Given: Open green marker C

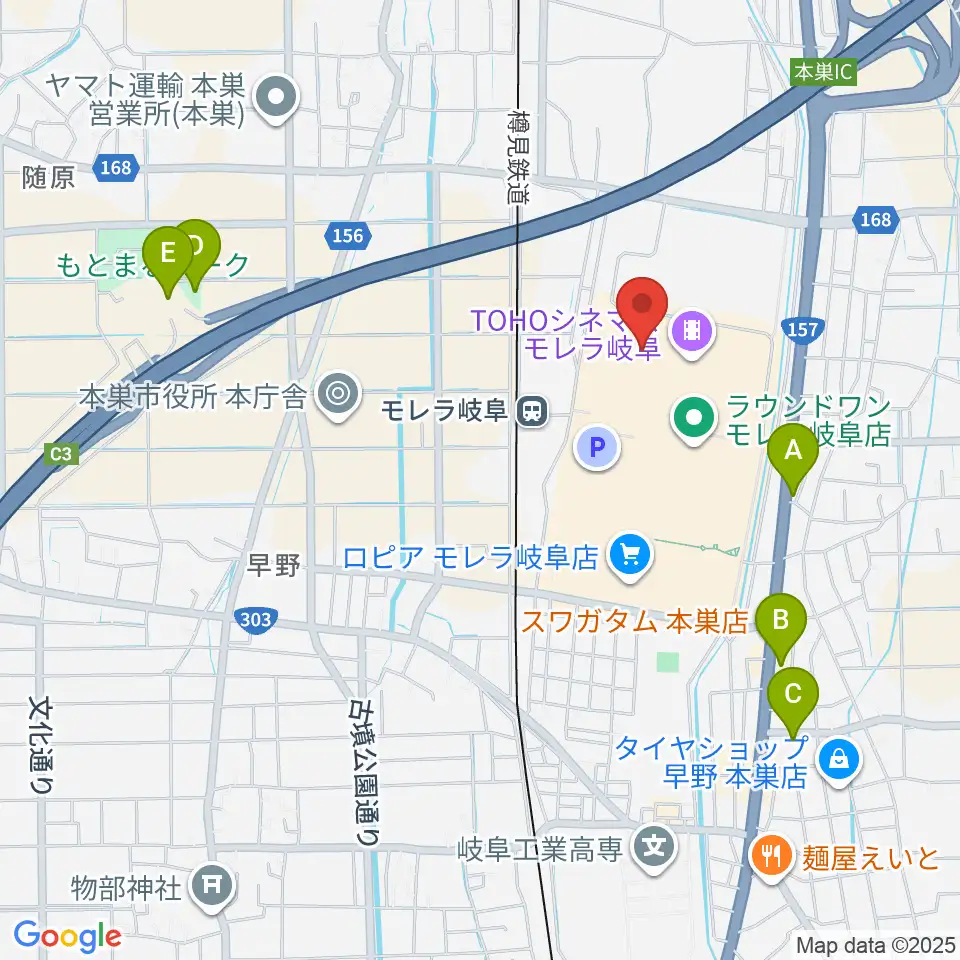Looking at the screenshot, I should point(793,700).
